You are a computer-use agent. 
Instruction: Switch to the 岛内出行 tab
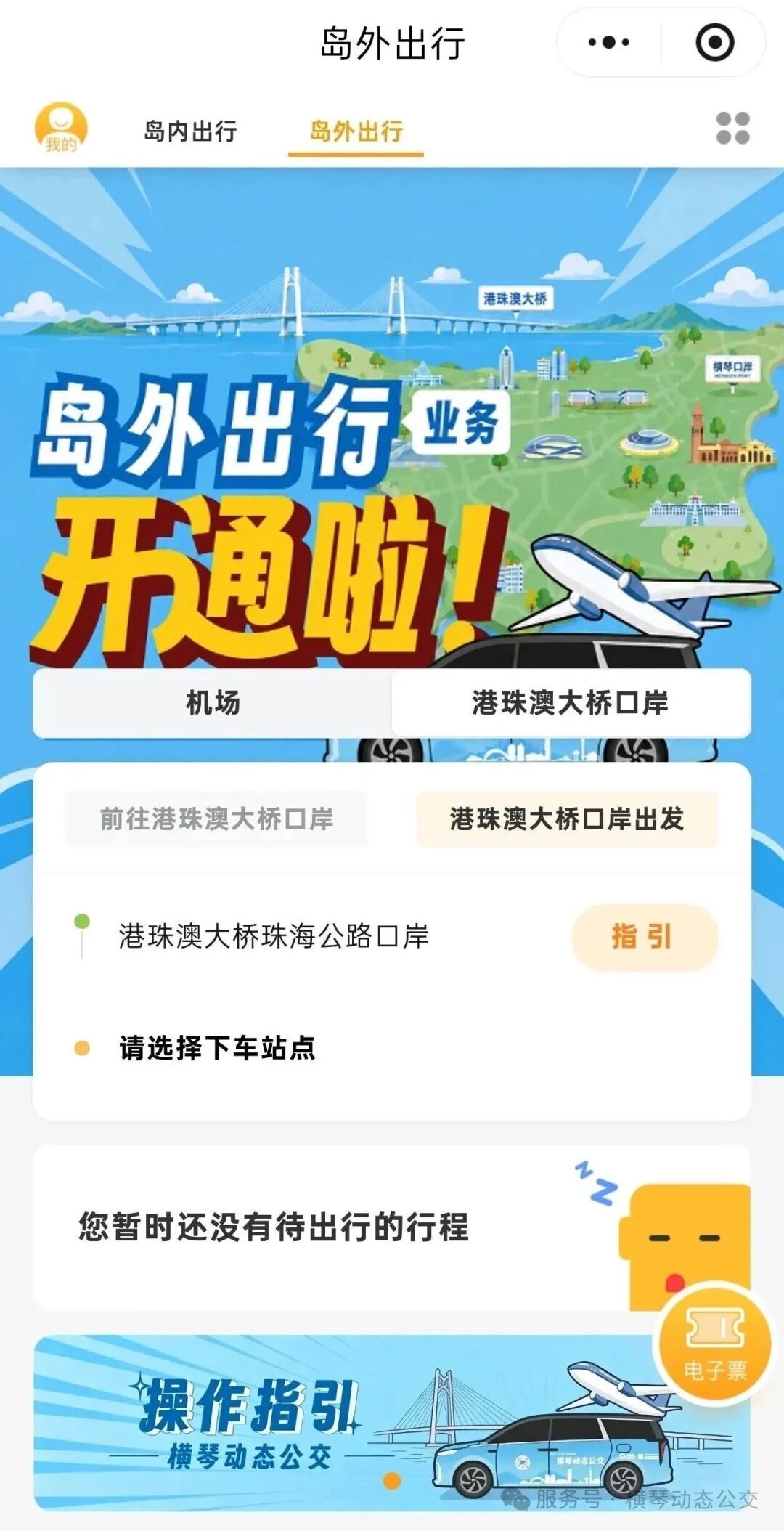point(190,131)
